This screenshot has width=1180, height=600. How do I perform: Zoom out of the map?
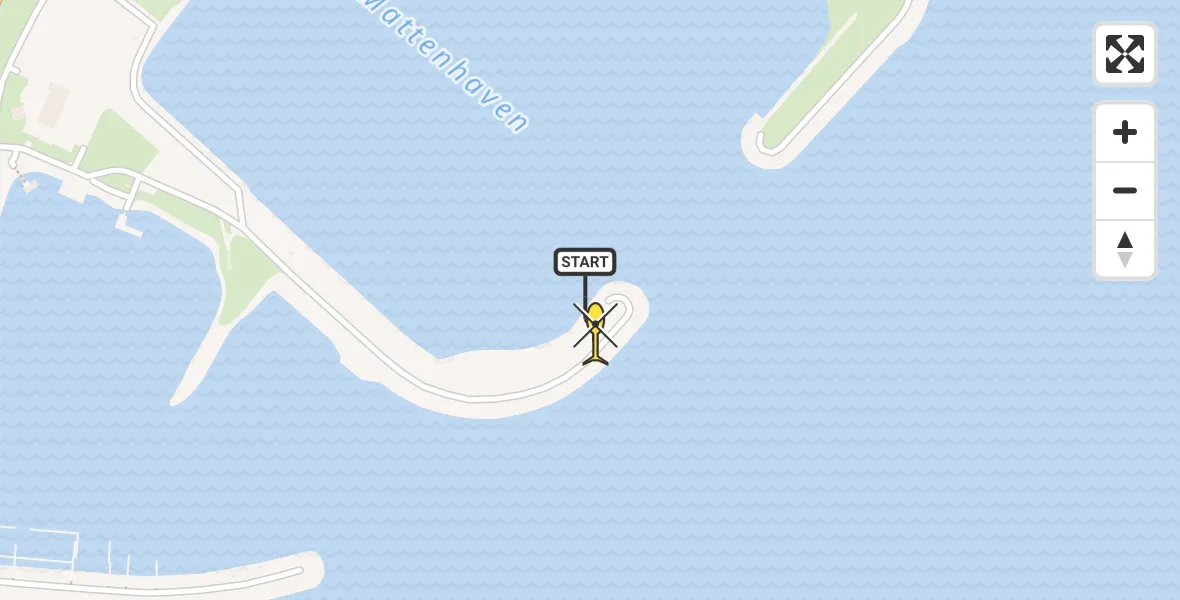[x=1124, y=190]
